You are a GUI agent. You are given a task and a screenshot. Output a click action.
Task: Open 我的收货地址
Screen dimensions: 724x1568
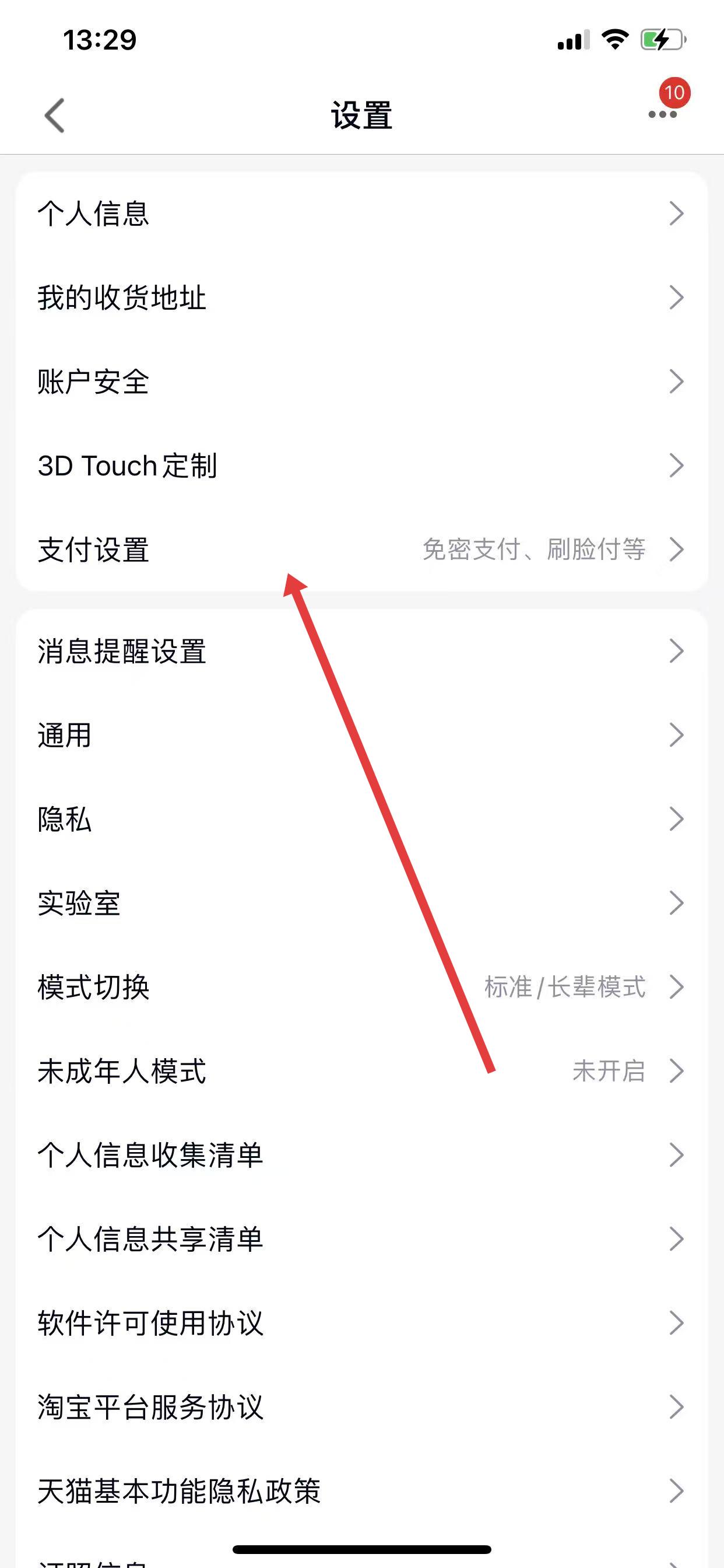(x=361, y=297)
